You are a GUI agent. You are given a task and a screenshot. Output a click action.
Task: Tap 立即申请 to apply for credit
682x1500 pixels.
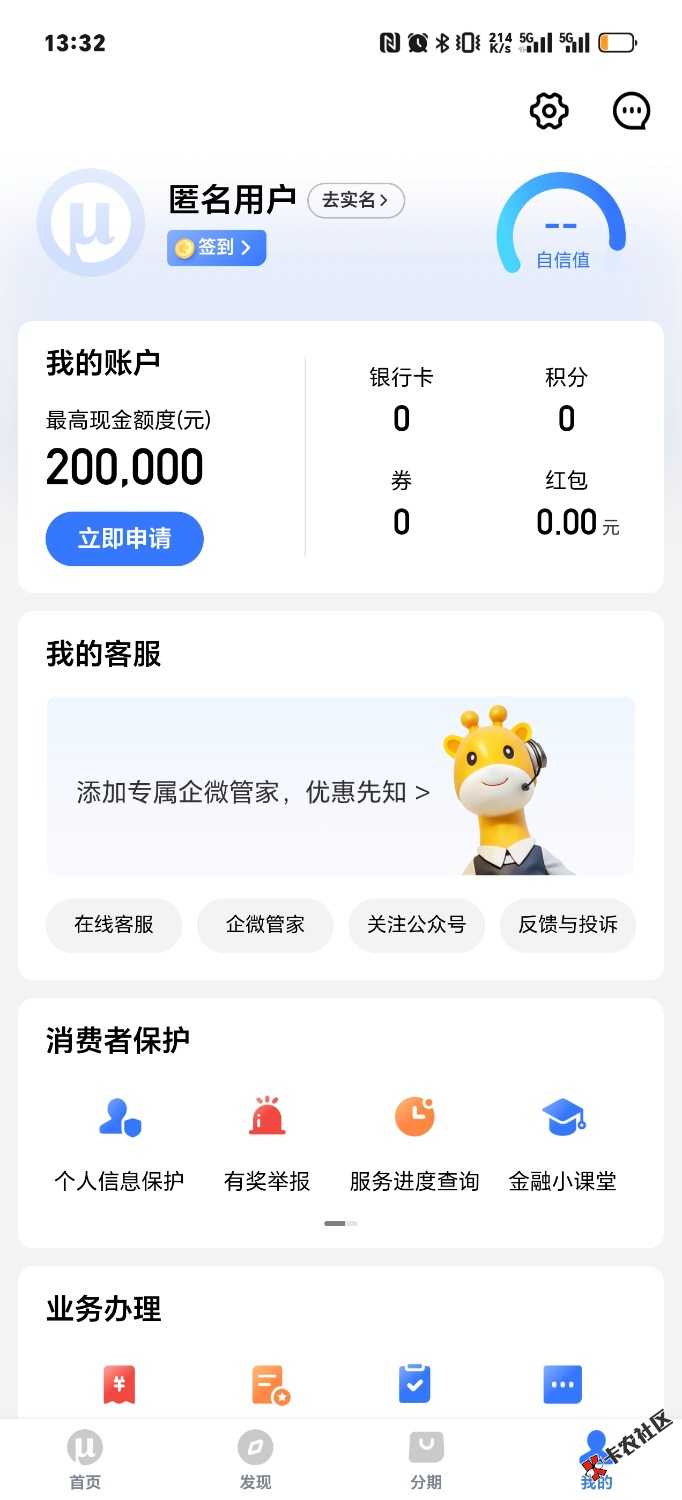click(x=125, y=538)
